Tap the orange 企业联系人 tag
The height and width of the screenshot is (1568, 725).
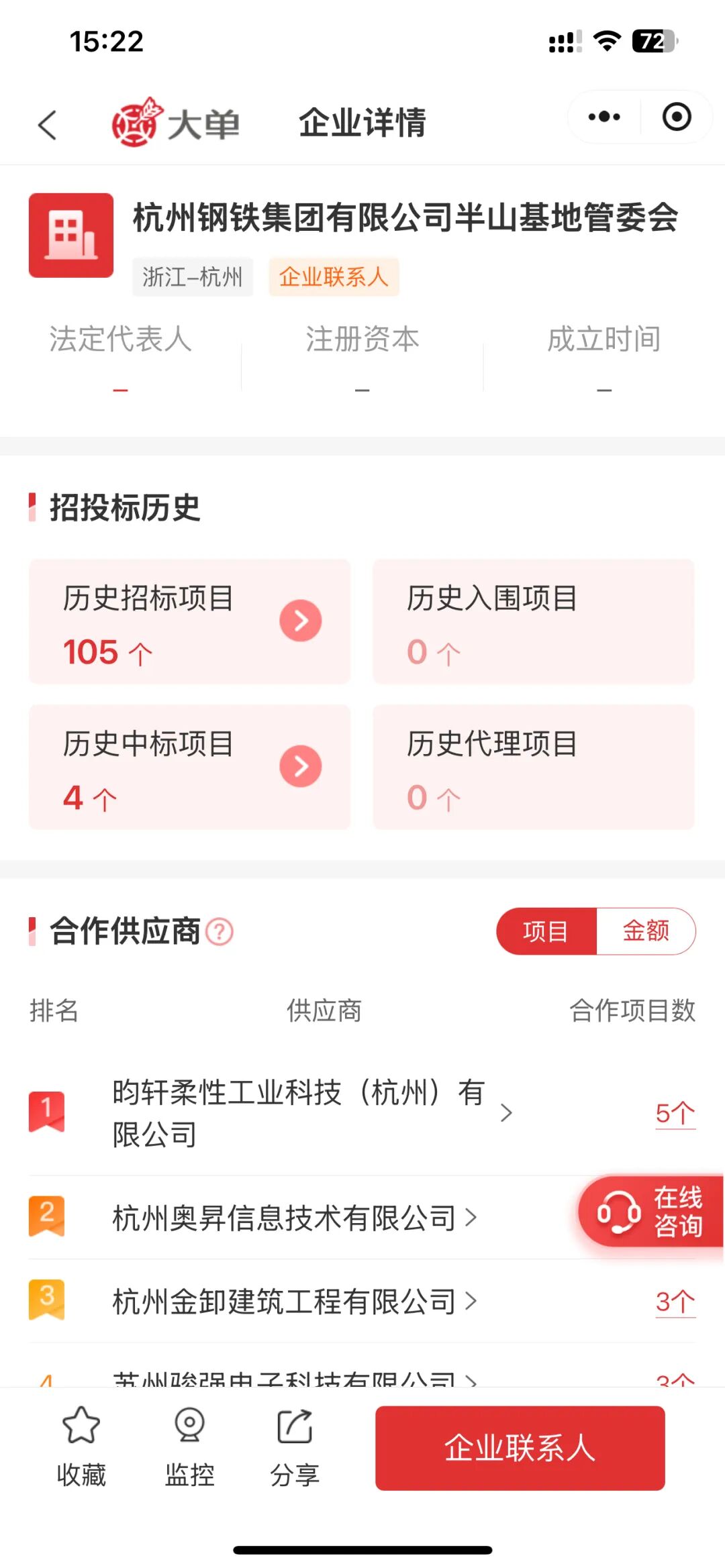tap(334, 276)
